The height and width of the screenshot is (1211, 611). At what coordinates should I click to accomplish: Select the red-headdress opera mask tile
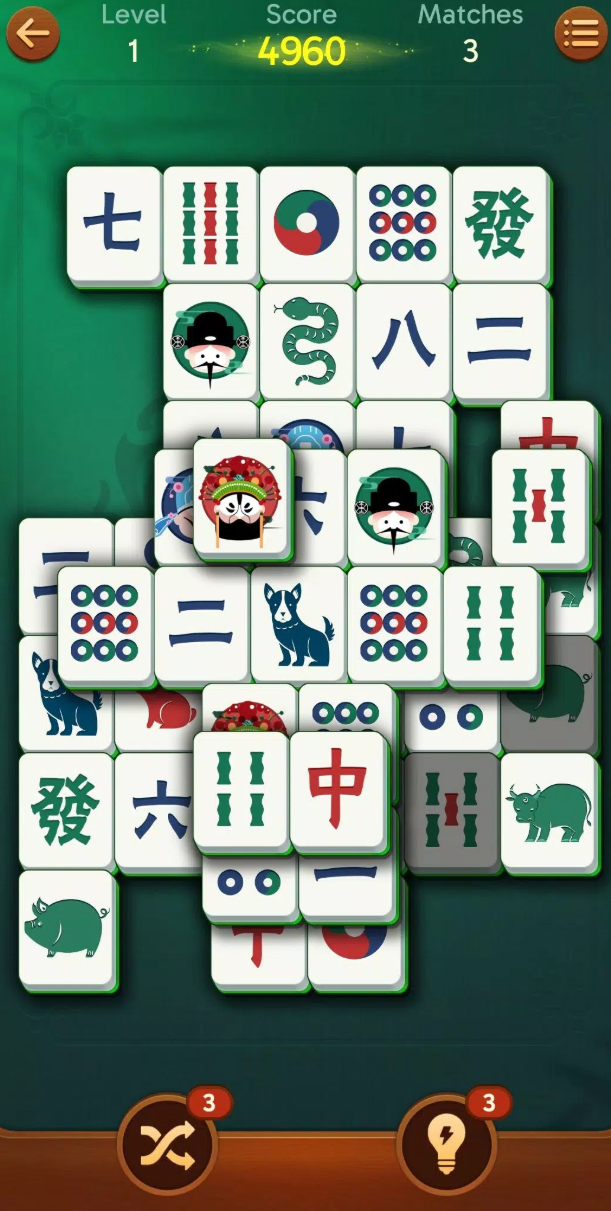point(242,497)
